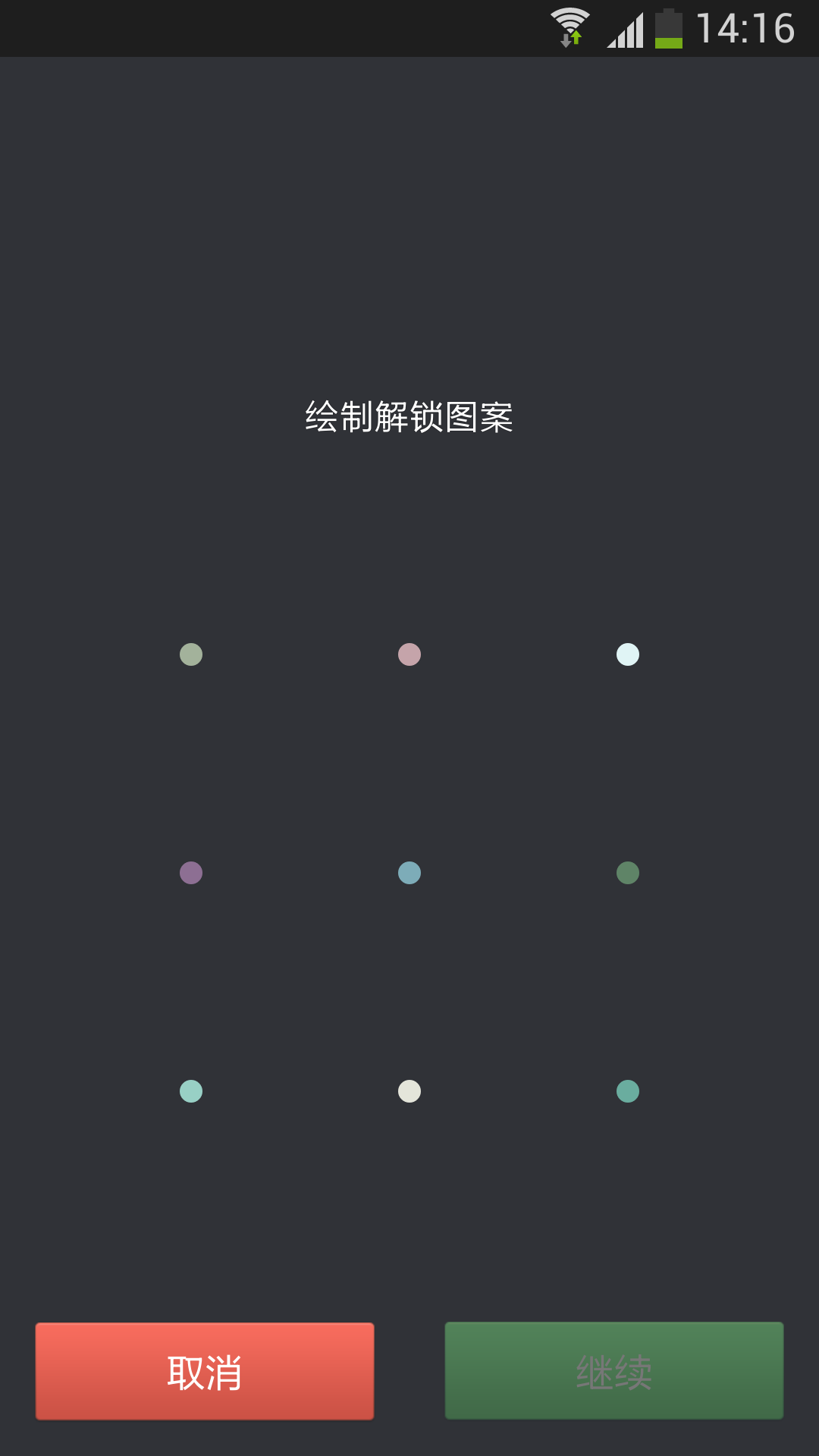Tap the red 取消 cancel button
819x1456 pixels.
coord(205,1371)
